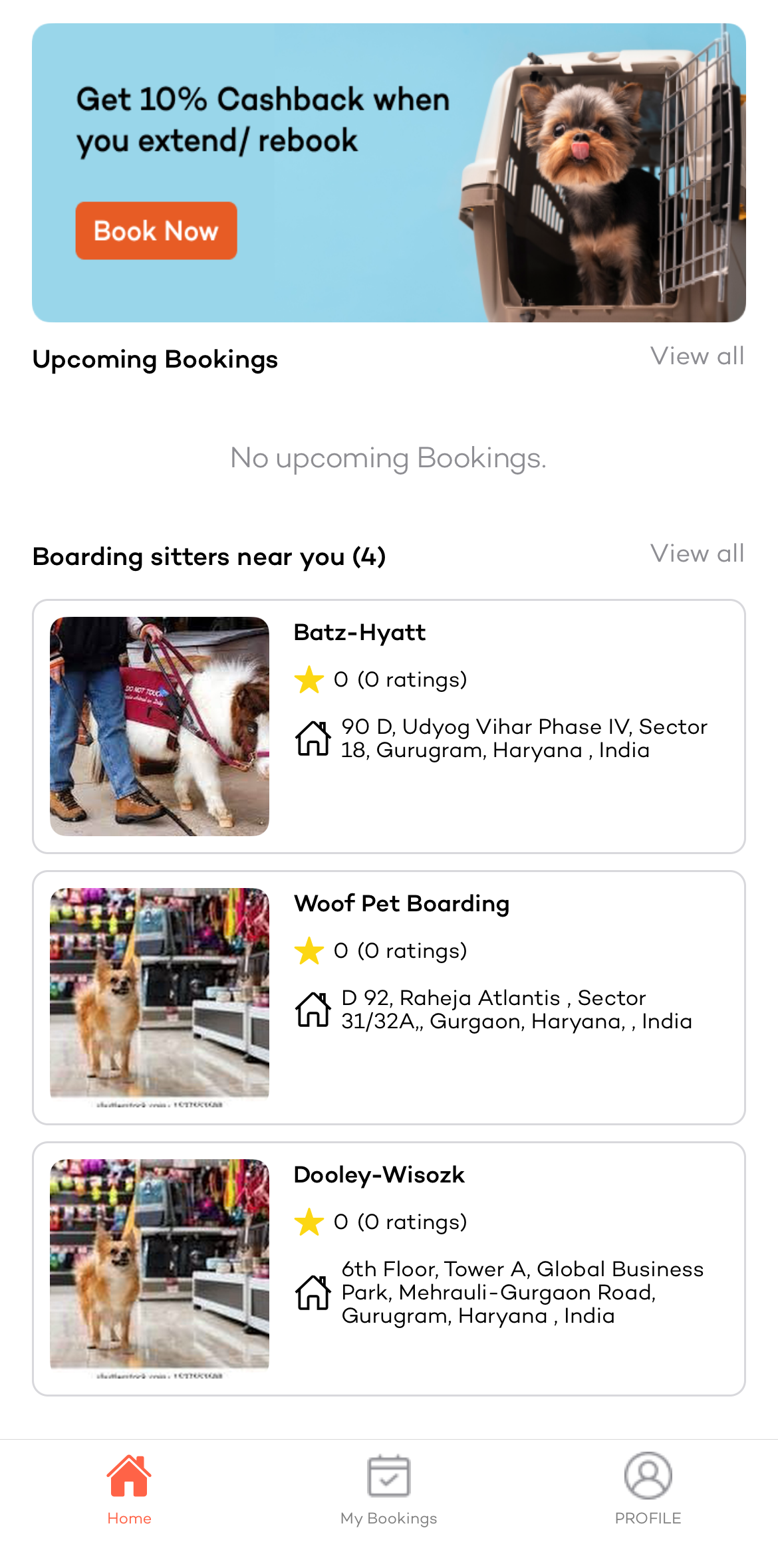Open the Woof Pet Boarding card
Screen dimensions: 778x1568
point(388,997)
